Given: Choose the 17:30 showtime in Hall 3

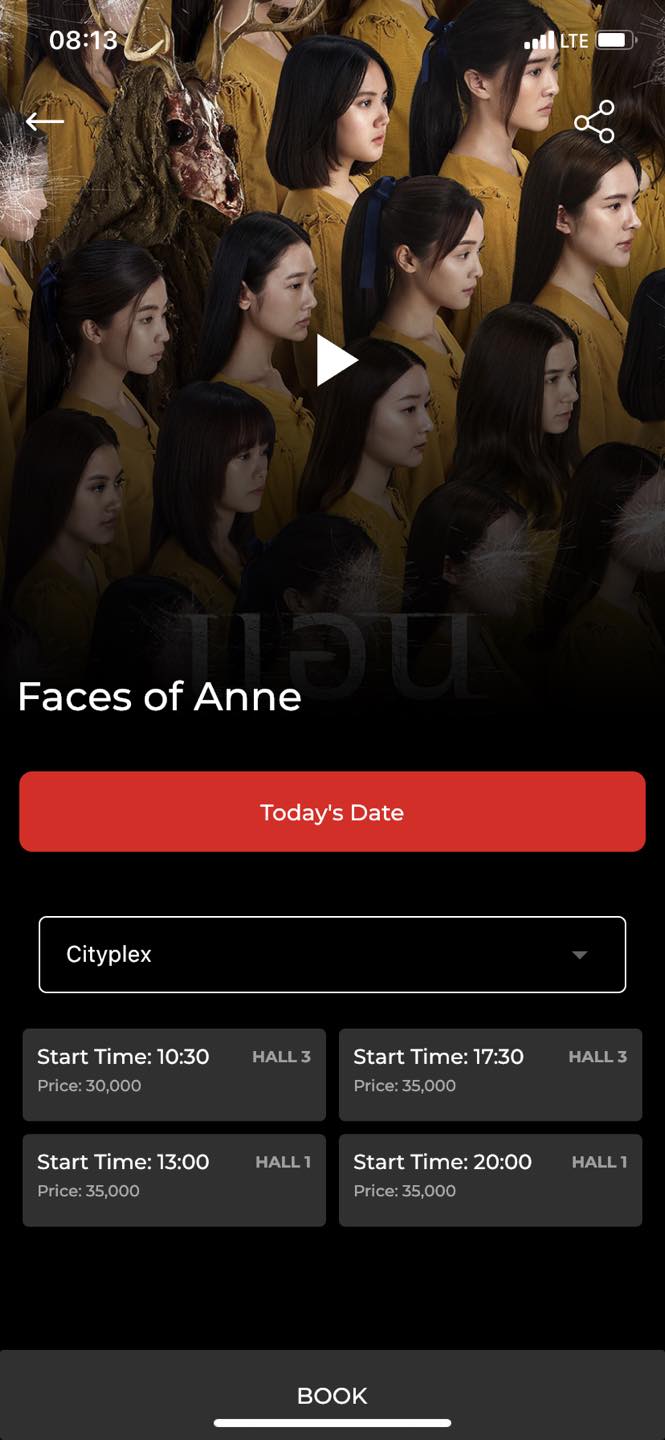Looking at the screenshot, I should (490, 1075).
